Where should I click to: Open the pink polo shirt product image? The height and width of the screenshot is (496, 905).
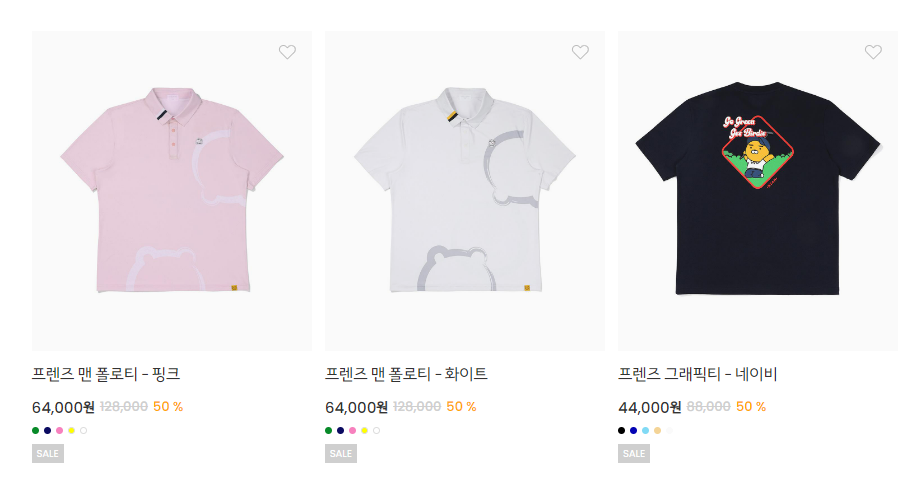[x=172, y=190]
